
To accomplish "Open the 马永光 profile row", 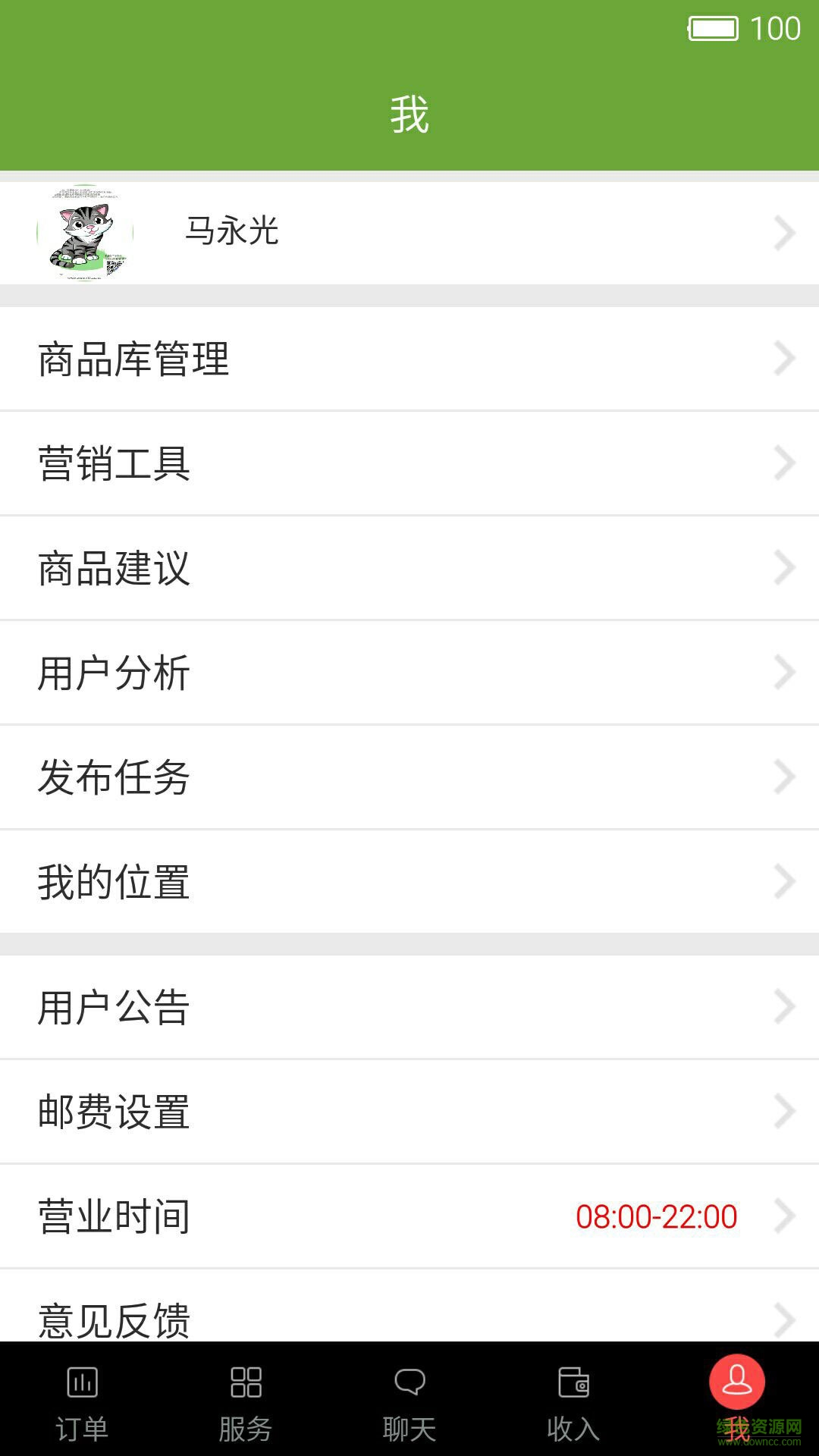I will (x=409, y=233).
